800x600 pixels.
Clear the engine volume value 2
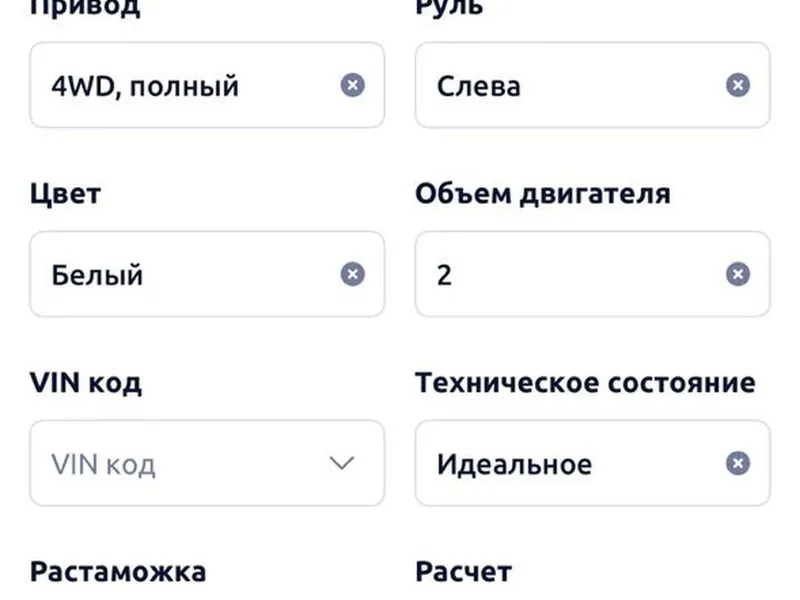(738, 274)
